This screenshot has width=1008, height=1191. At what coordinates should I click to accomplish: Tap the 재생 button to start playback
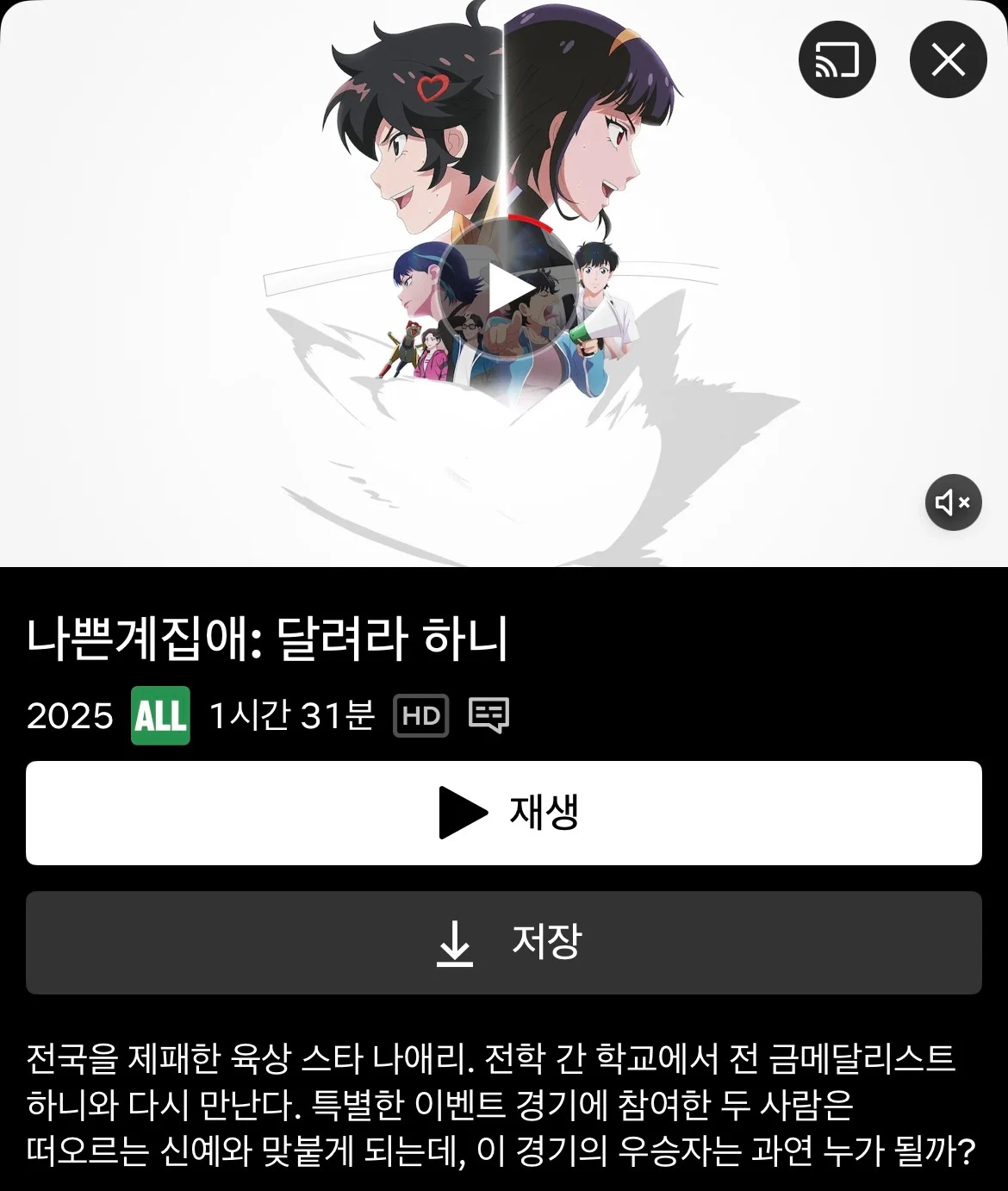coord(504,813)
